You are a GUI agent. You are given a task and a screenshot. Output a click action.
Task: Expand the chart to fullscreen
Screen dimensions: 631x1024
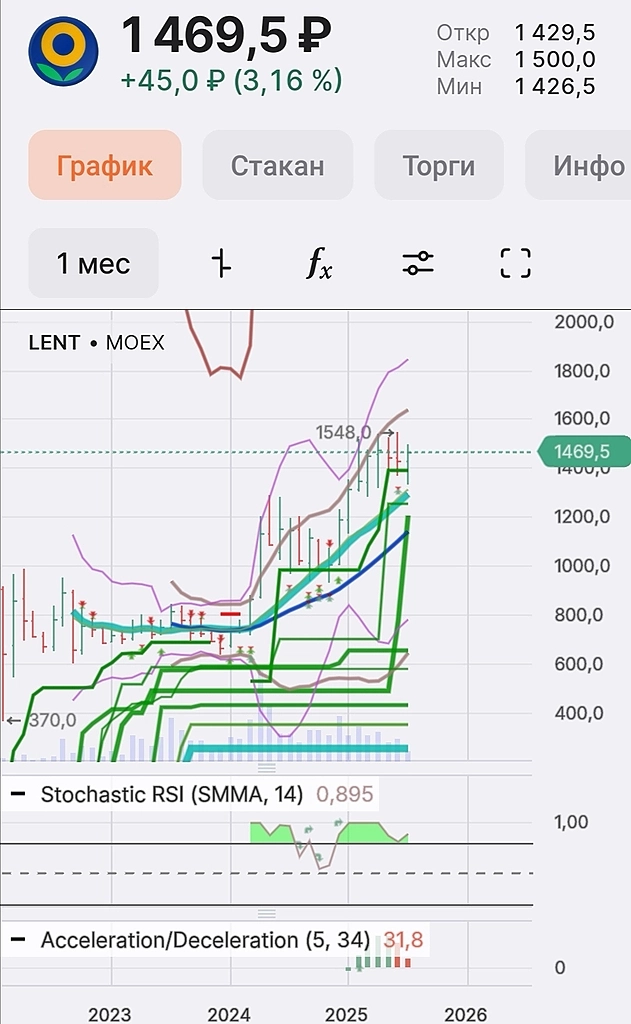coord(515,264)
